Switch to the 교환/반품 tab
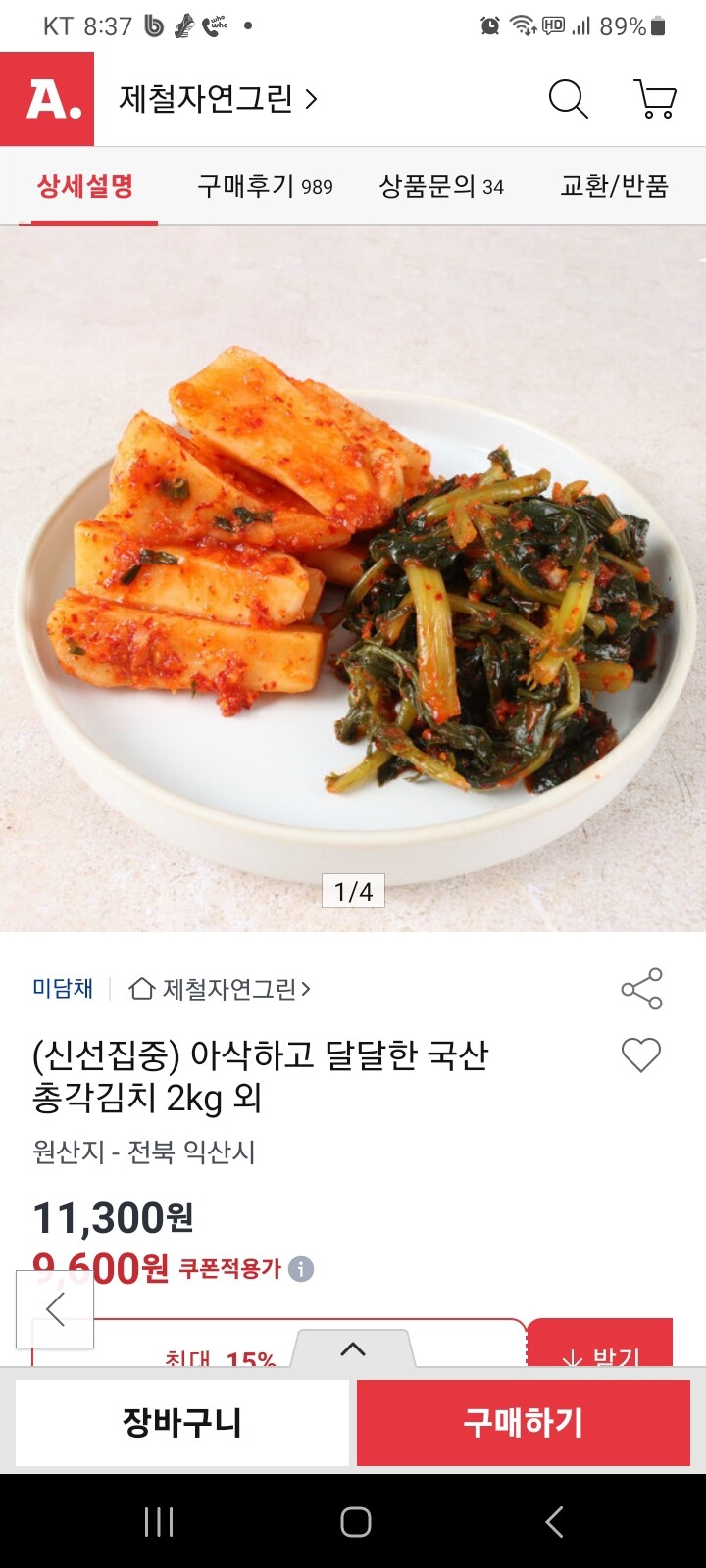This screenshot has width=706, height=1568. [614, 186]
